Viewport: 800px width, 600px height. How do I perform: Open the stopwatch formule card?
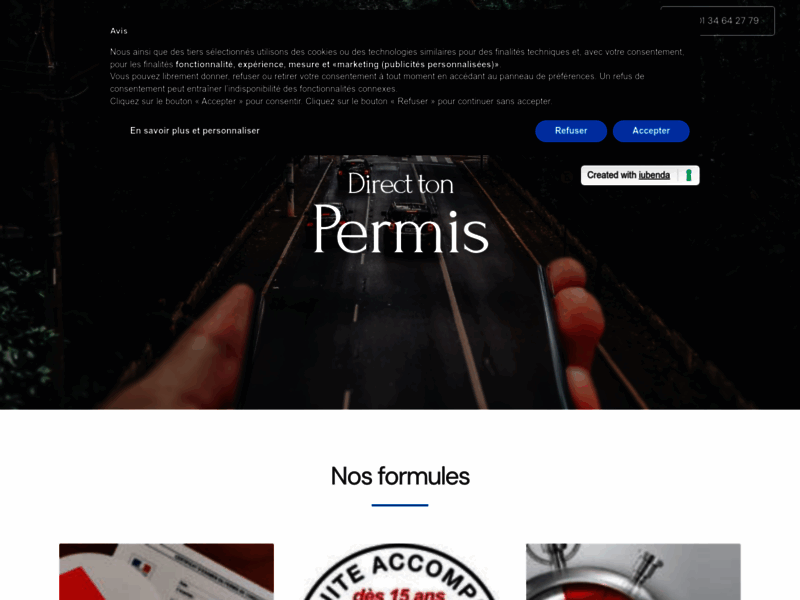click(633, 571)
